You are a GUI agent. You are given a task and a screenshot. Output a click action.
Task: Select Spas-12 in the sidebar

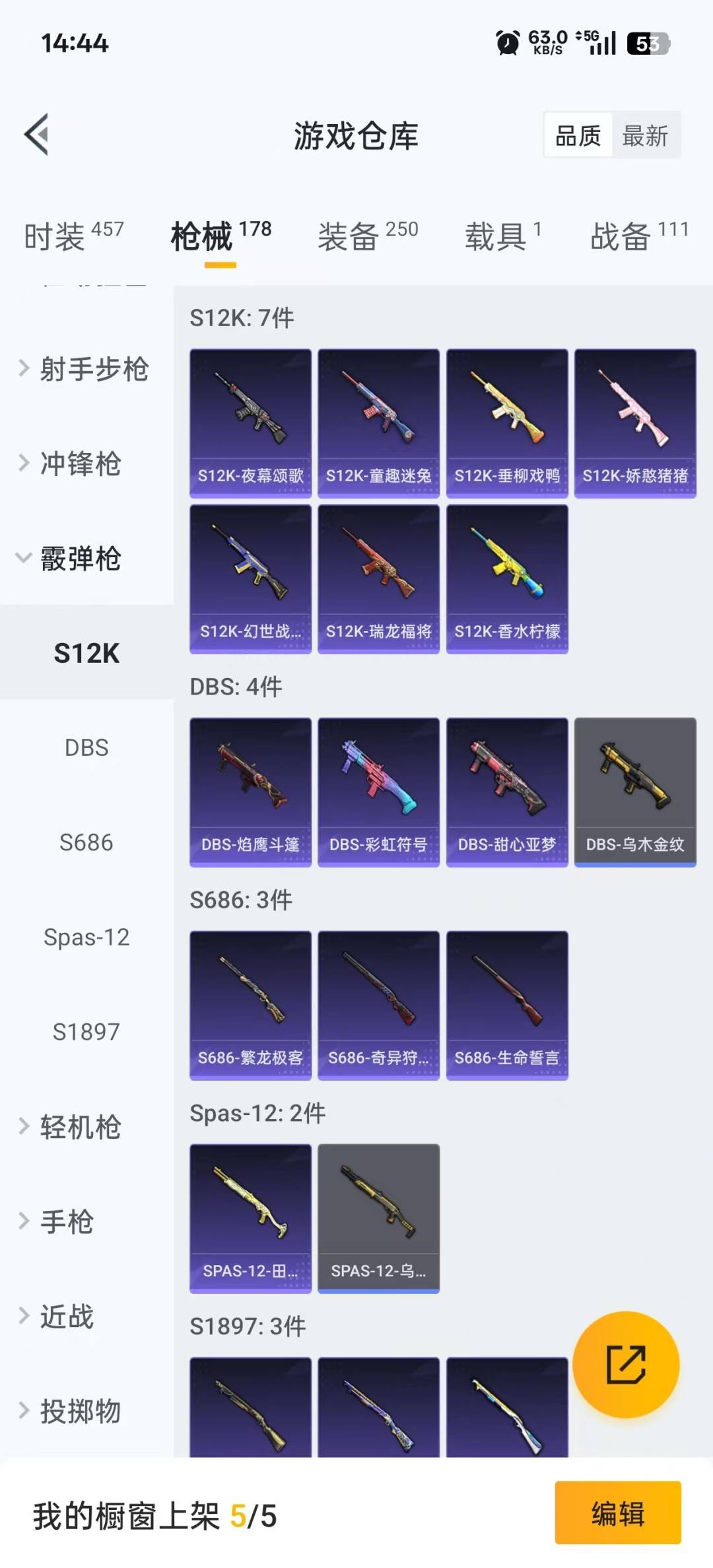pos(86,937)
